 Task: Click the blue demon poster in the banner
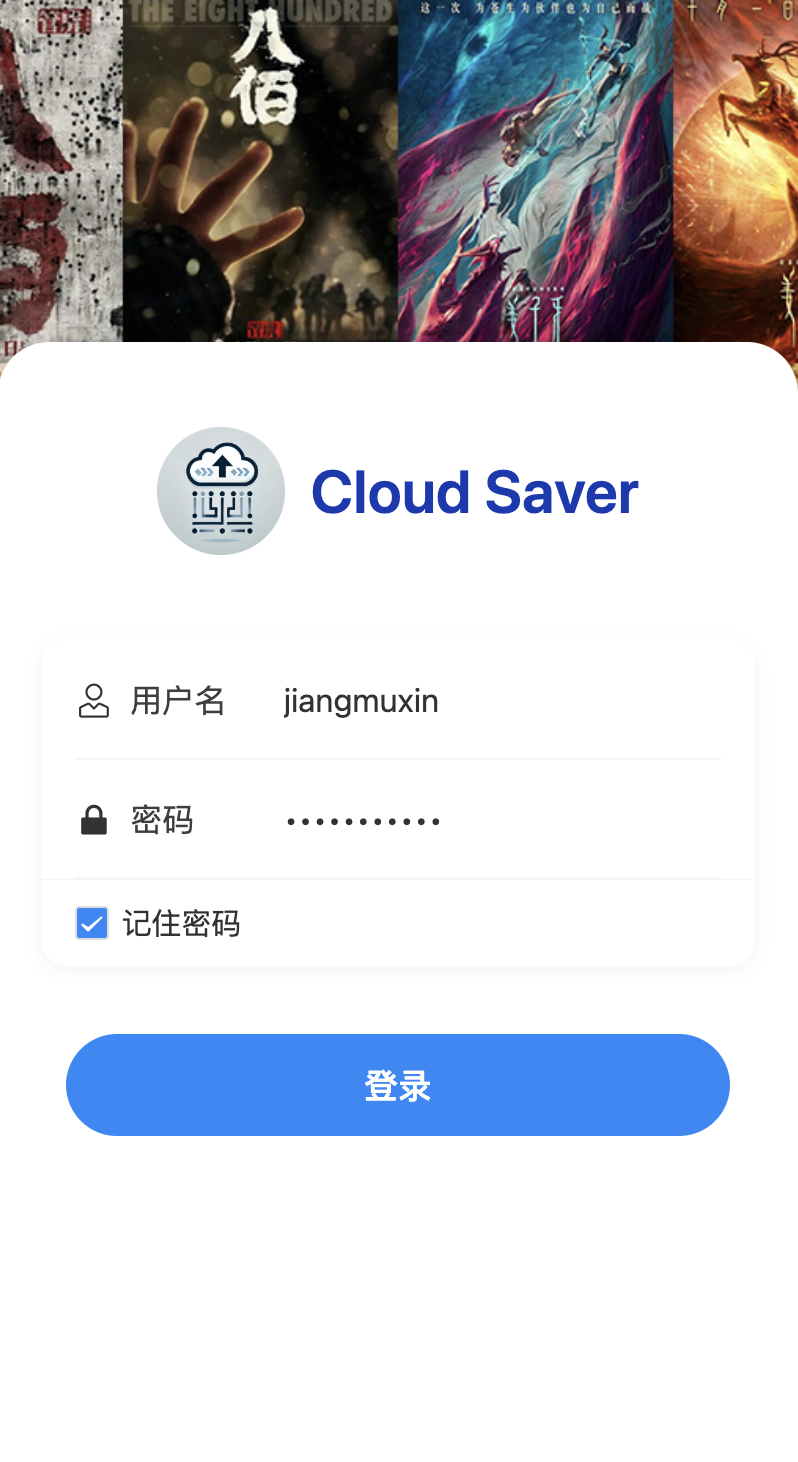pyautogui.click(x=535, y=170)
